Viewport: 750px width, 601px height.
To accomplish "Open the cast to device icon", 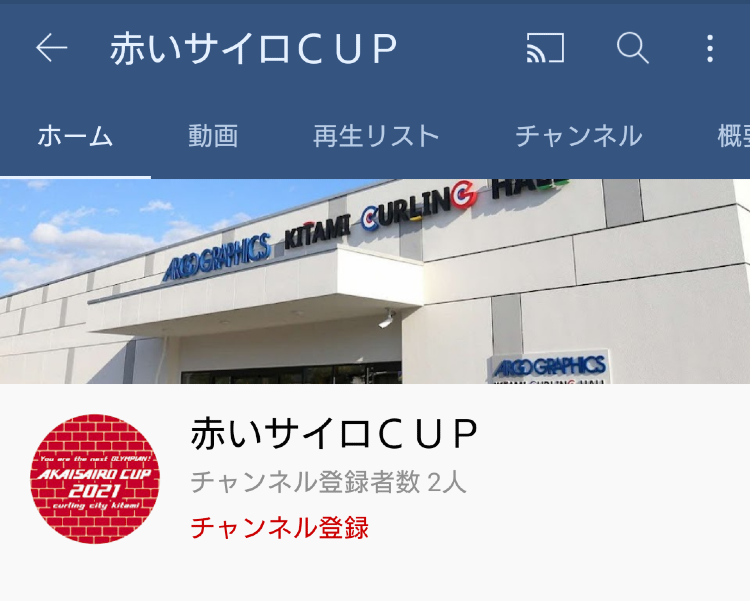I will click(x=545, y=48).
